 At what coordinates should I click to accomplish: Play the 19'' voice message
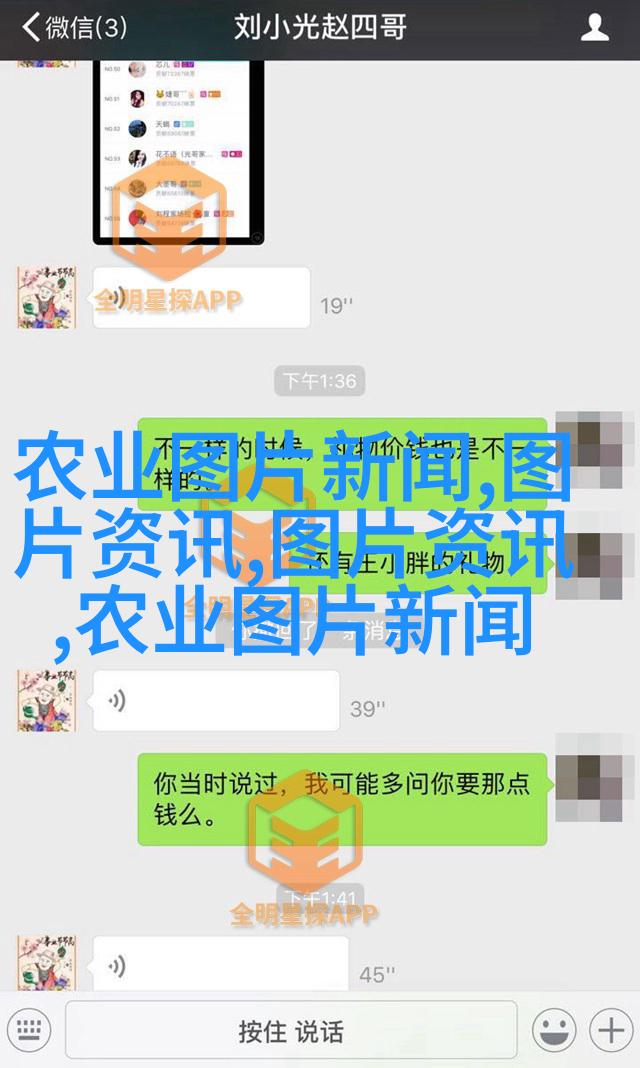[x=201, y=298]
